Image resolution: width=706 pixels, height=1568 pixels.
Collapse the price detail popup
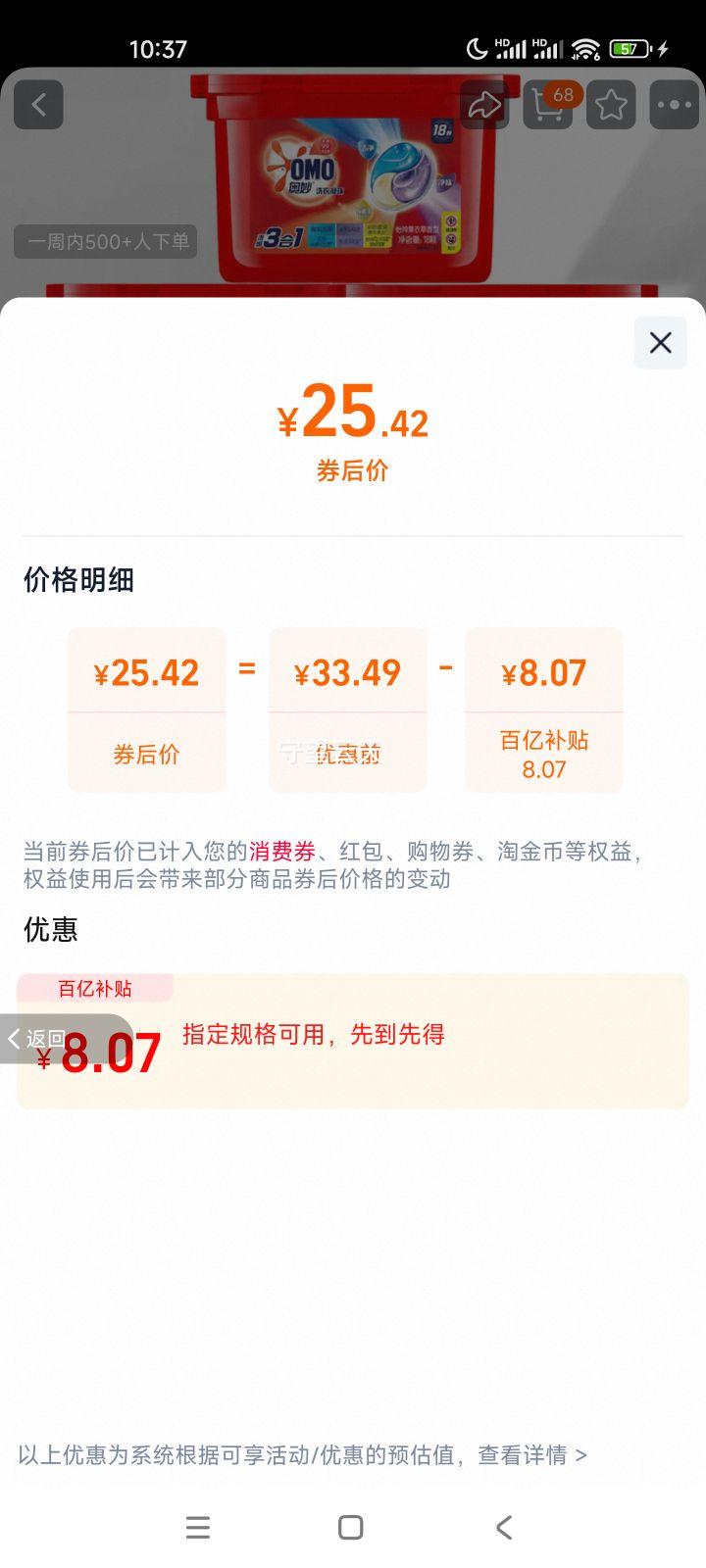659,343
